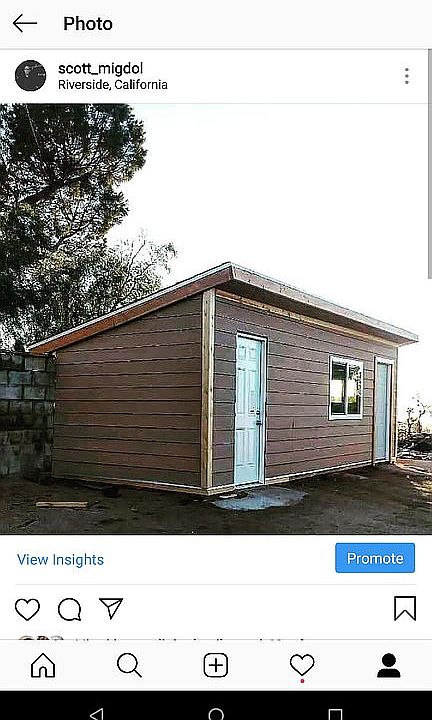Create a new post with plus tab
This screenshot has height=720, width=432.
pos(216,665)
